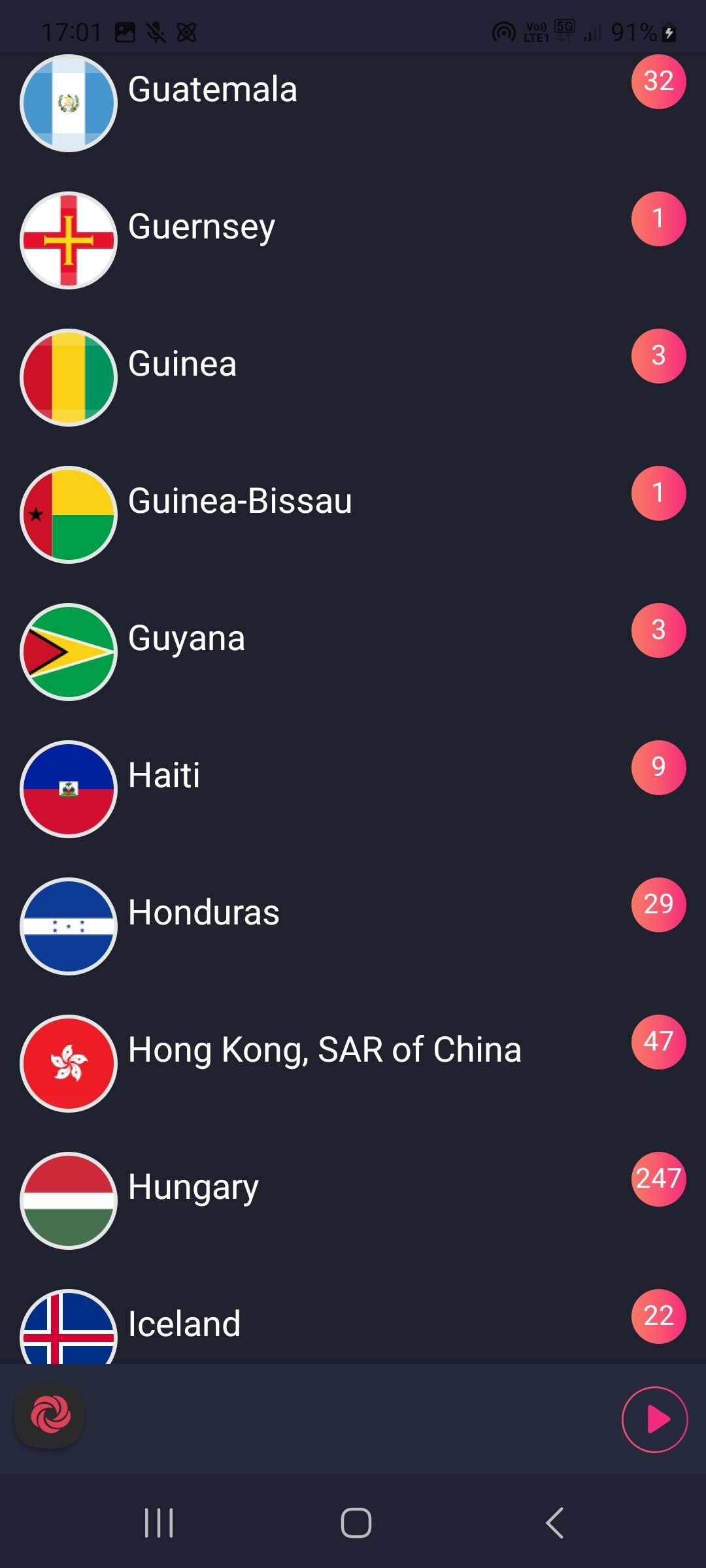
Task: Open the red swirl app icon
Action: click(50, 1416)
